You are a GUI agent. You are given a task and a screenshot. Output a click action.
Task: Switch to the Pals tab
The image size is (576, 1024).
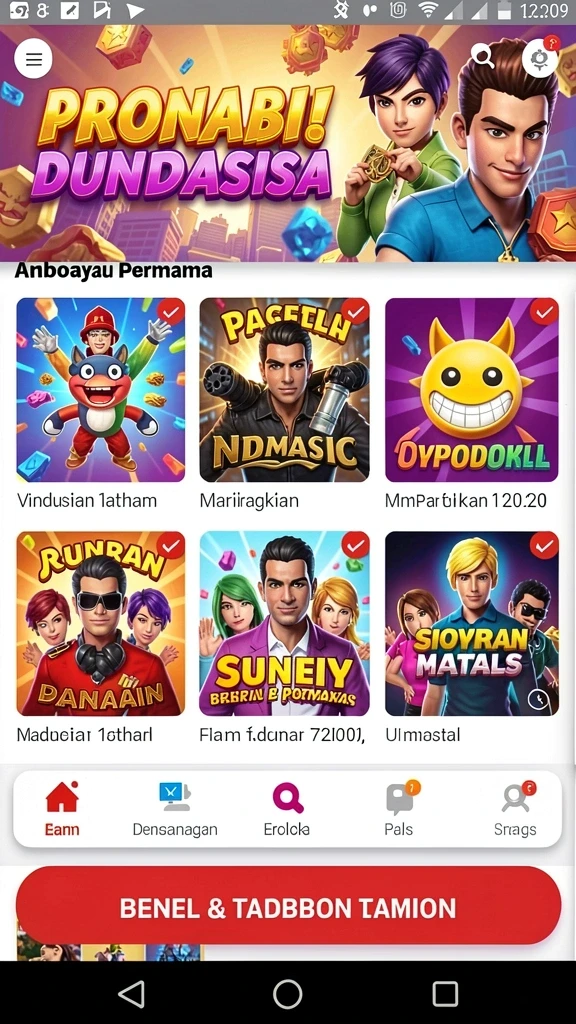pyautogui.click(x=399, y=809)
